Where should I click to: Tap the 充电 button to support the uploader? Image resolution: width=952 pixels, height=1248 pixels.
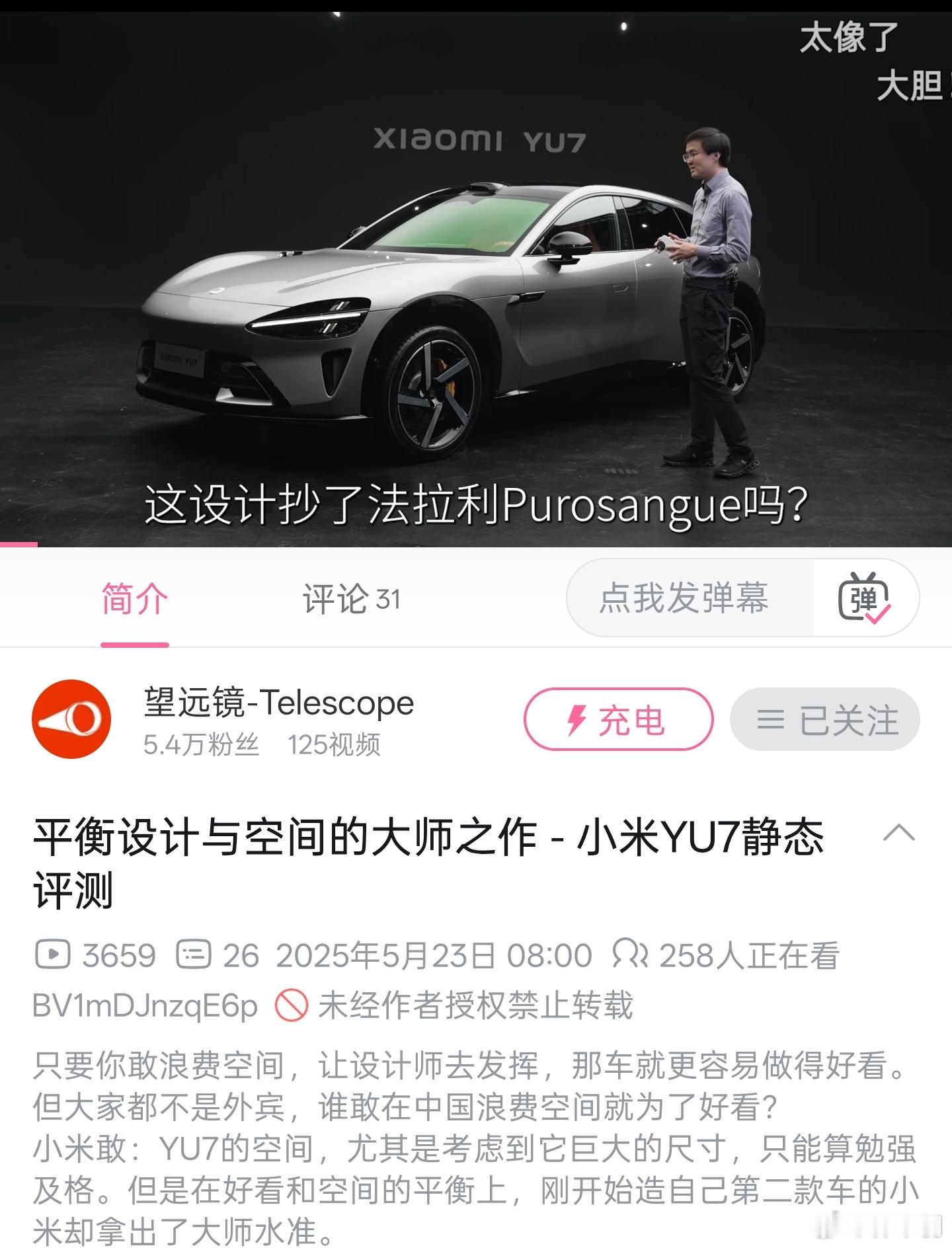click(618, 719)
